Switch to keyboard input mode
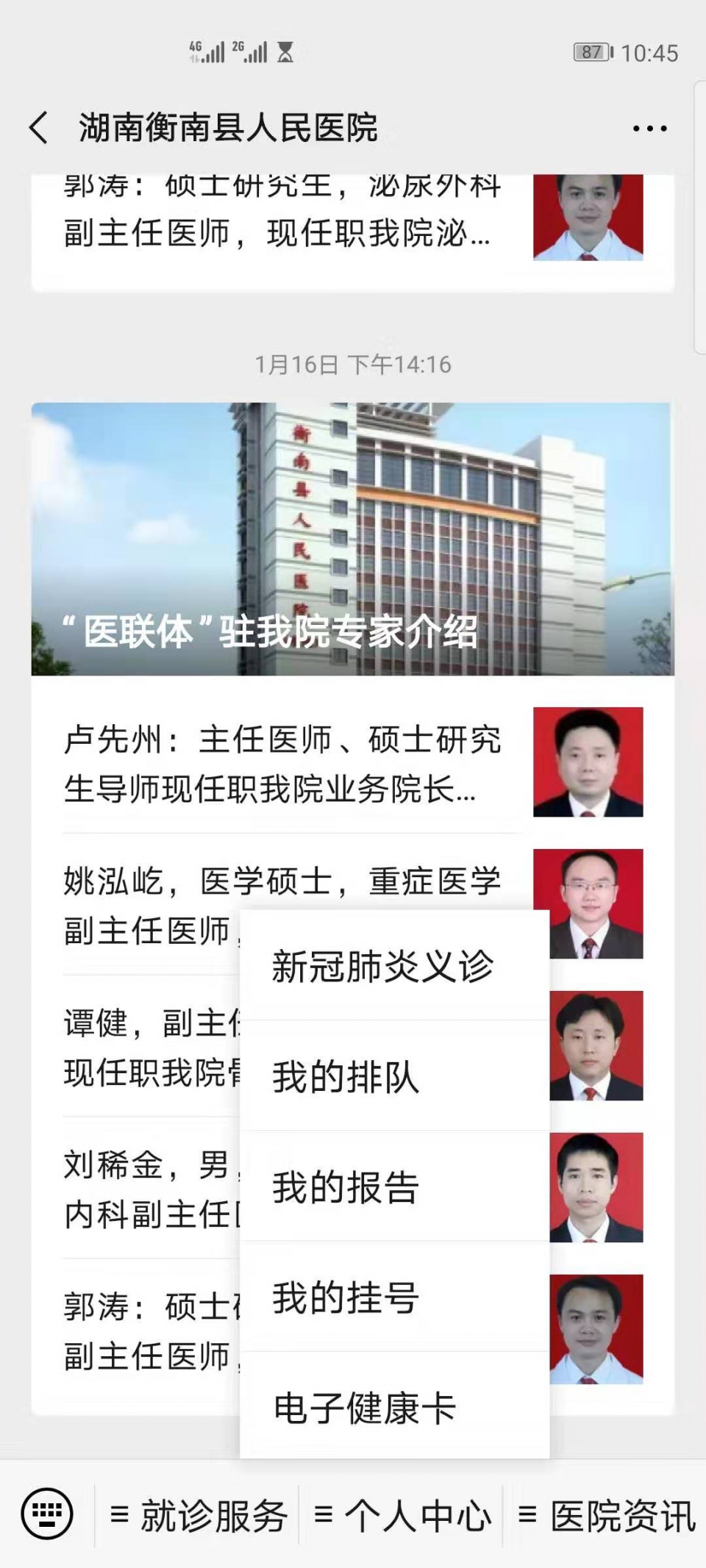706x1568 pixels. click(47, 1514)
